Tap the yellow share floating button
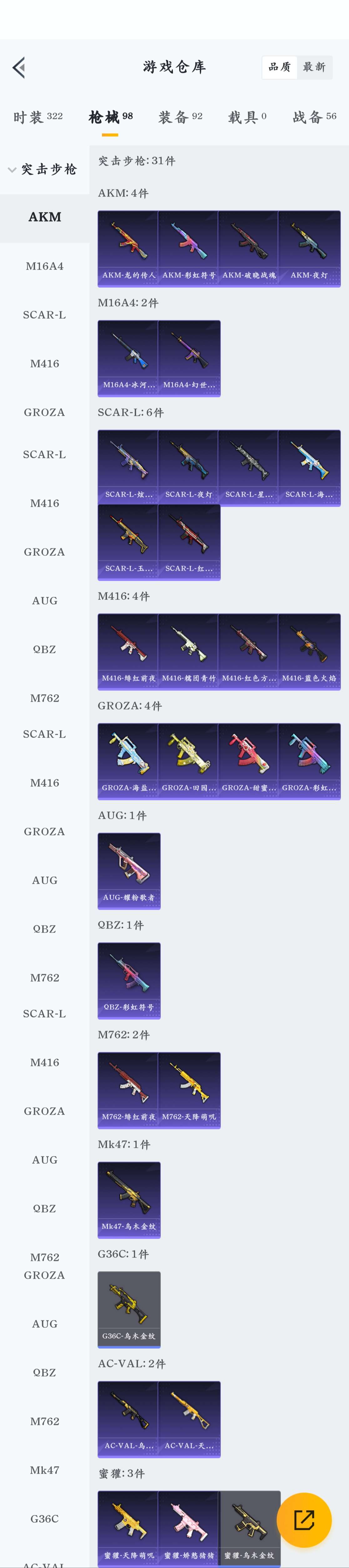The image size is (349, 1568). [304, 1519]
